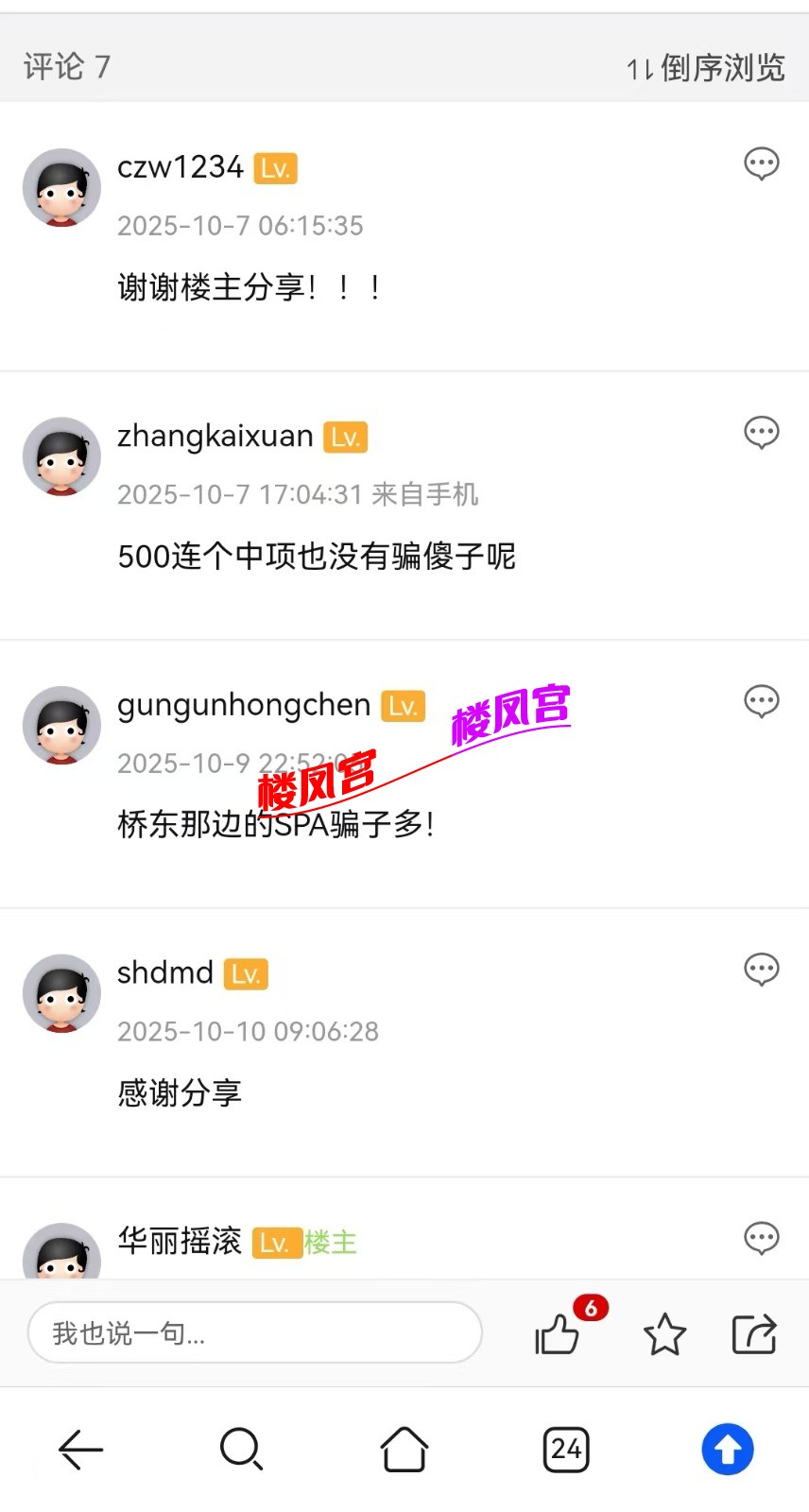
Task: Reply to czw1234's comment via bubble icon
Action: pos(761,164)
